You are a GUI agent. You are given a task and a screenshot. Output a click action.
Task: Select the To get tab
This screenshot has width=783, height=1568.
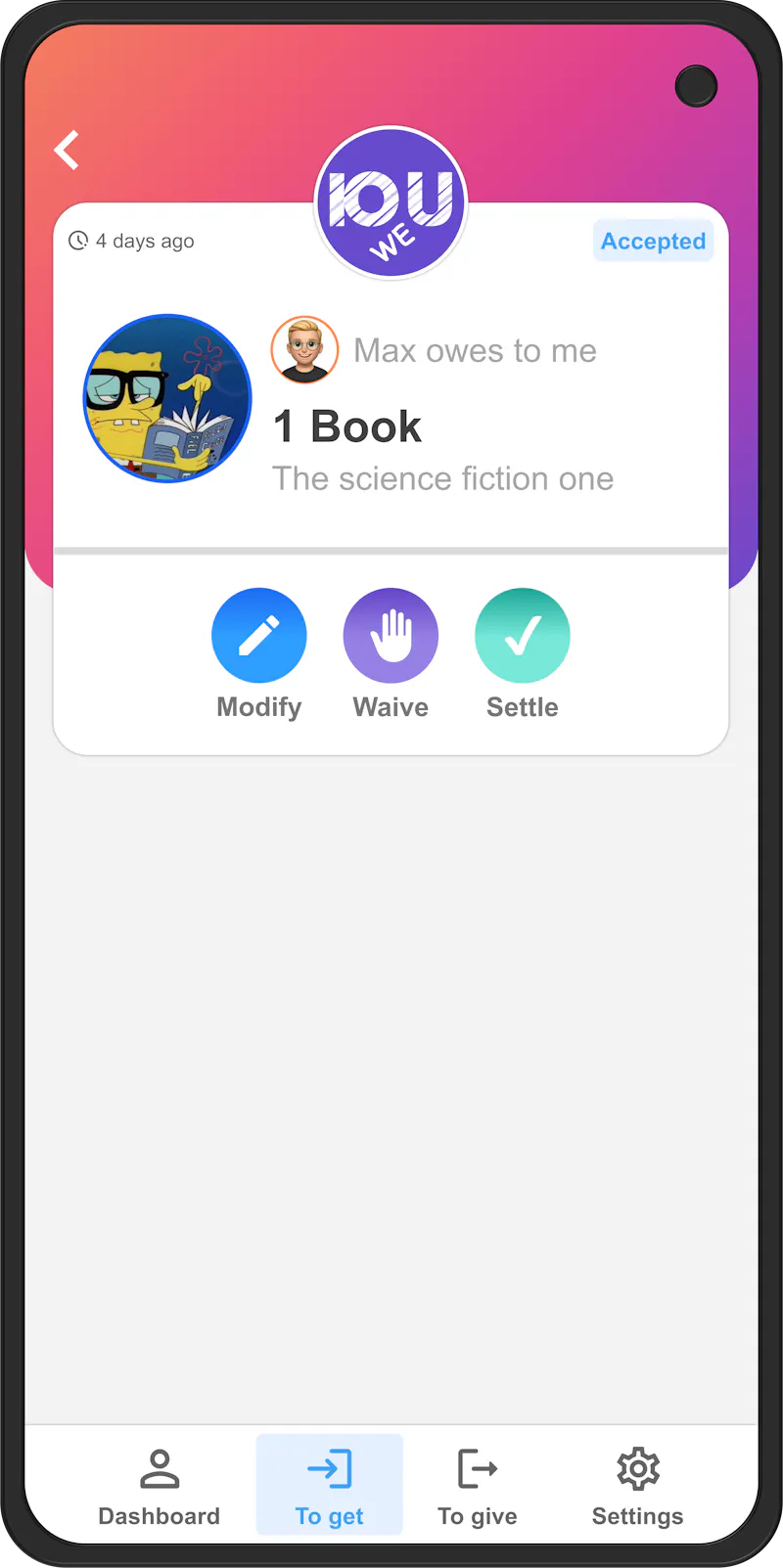(x=330, y=1485)
